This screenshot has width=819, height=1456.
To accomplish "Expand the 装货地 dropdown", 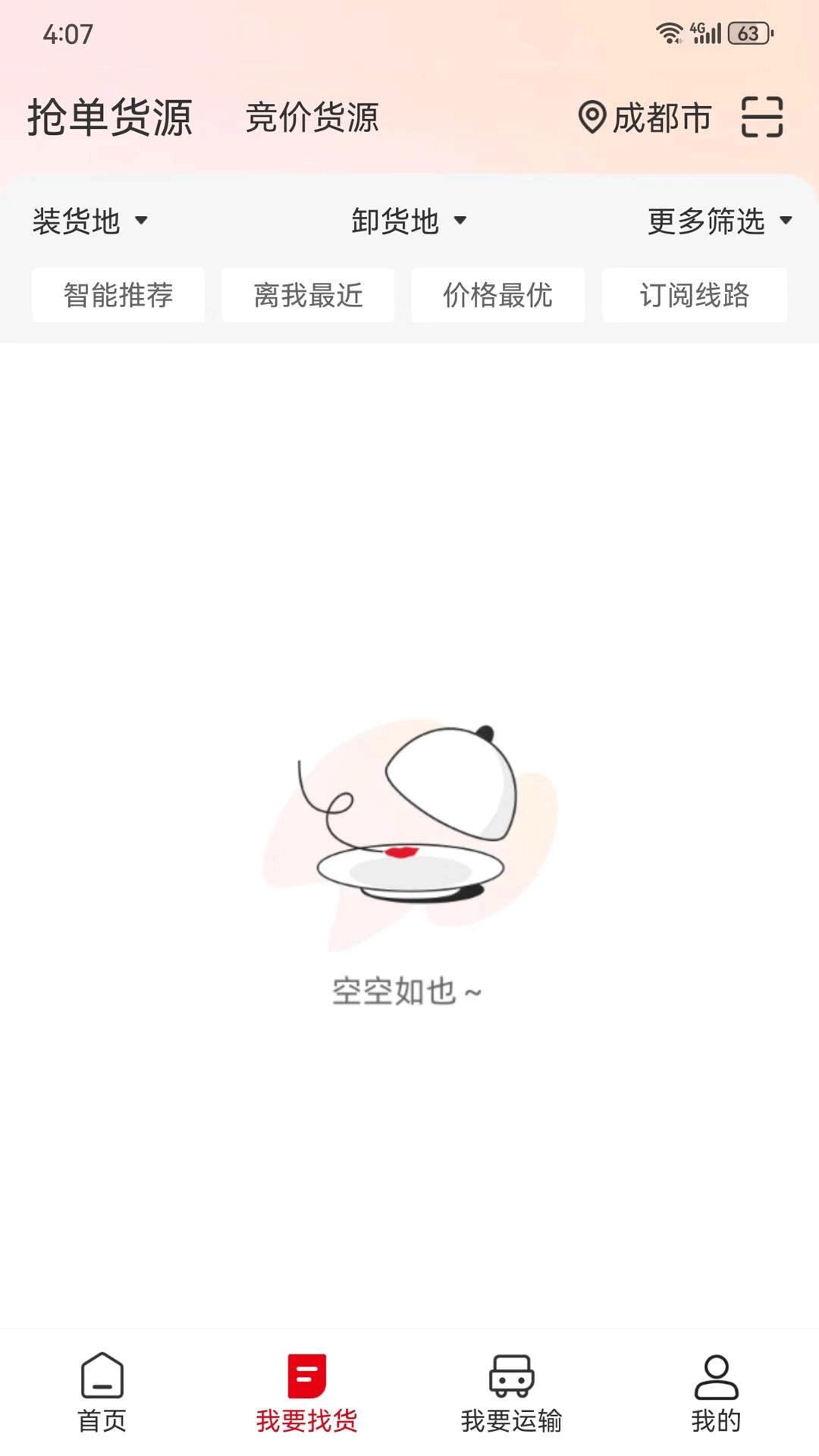I will 89,221.
